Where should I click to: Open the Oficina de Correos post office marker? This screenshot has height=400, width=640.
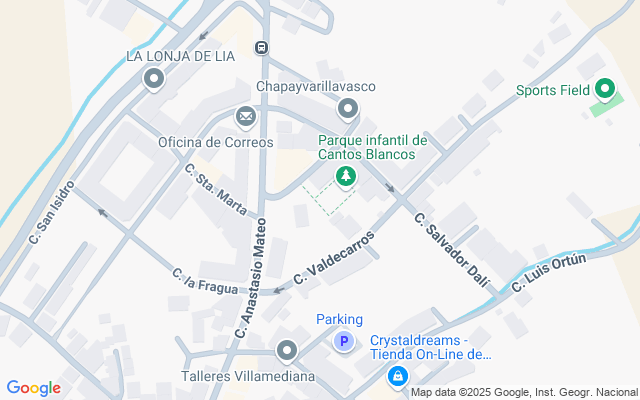click(x=246, y=118)
